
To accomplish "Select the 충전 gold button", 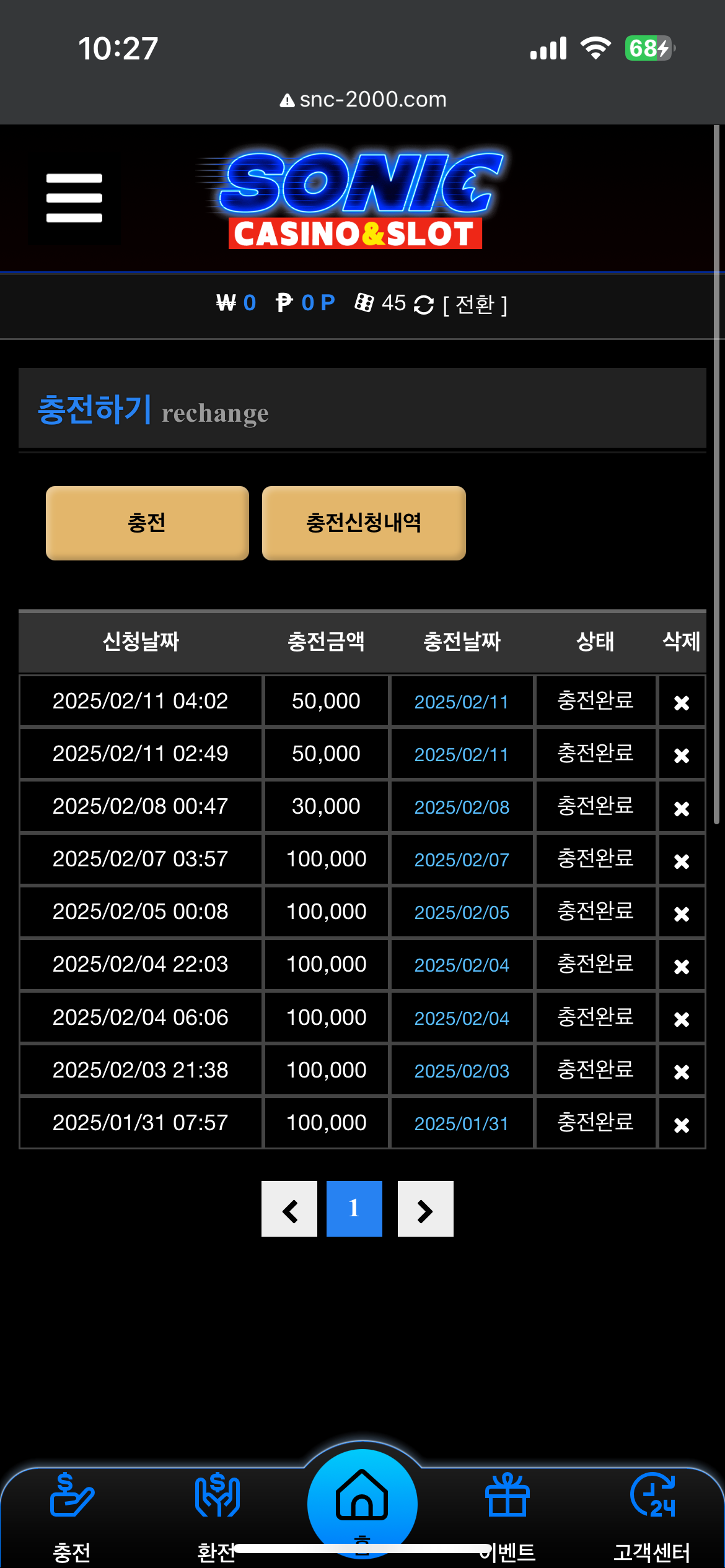I will [147, 523].
